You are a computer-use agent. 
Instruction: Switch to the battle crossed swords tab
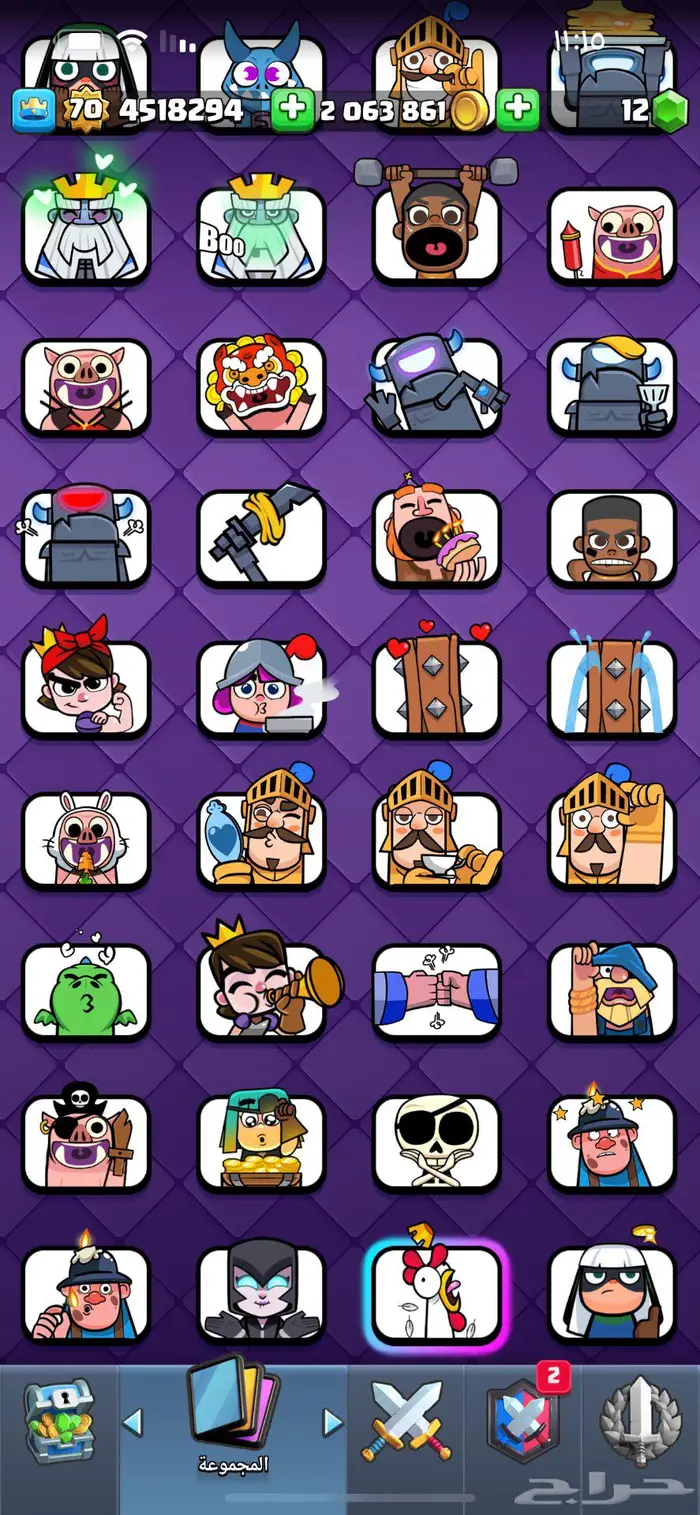pyautogui.click(x=406, y=1420)
